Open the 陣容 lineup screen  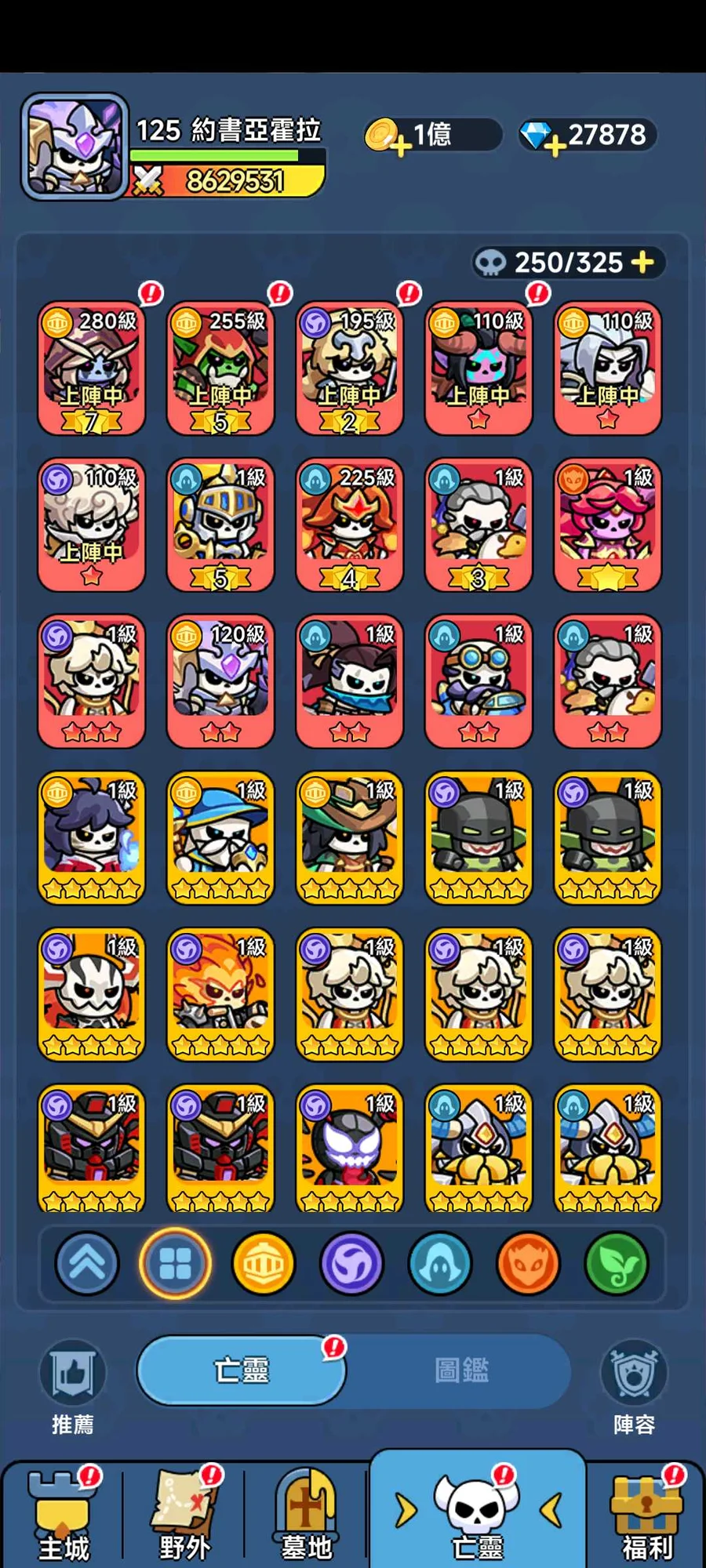(633, 1388)
